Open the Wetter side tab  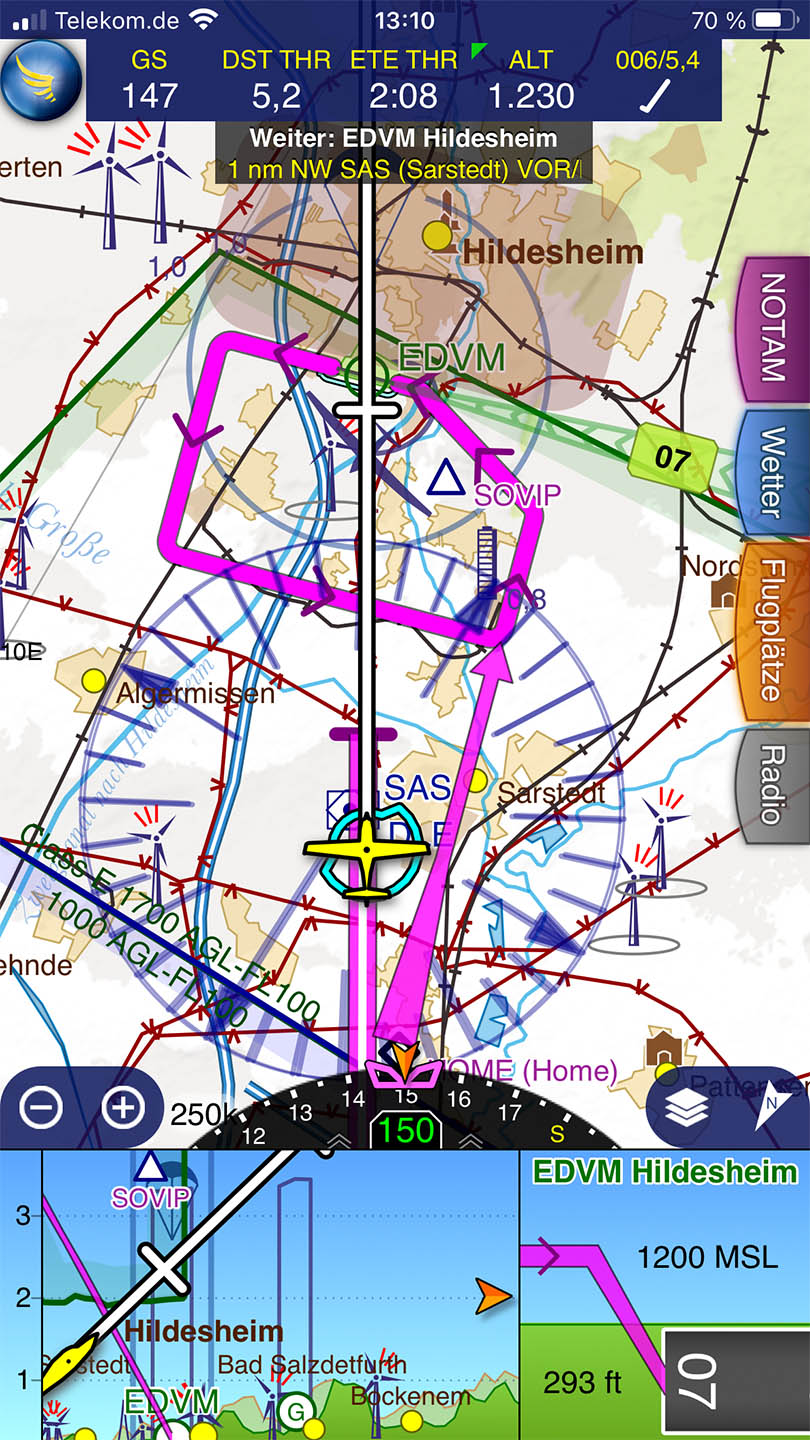[771, 472]
